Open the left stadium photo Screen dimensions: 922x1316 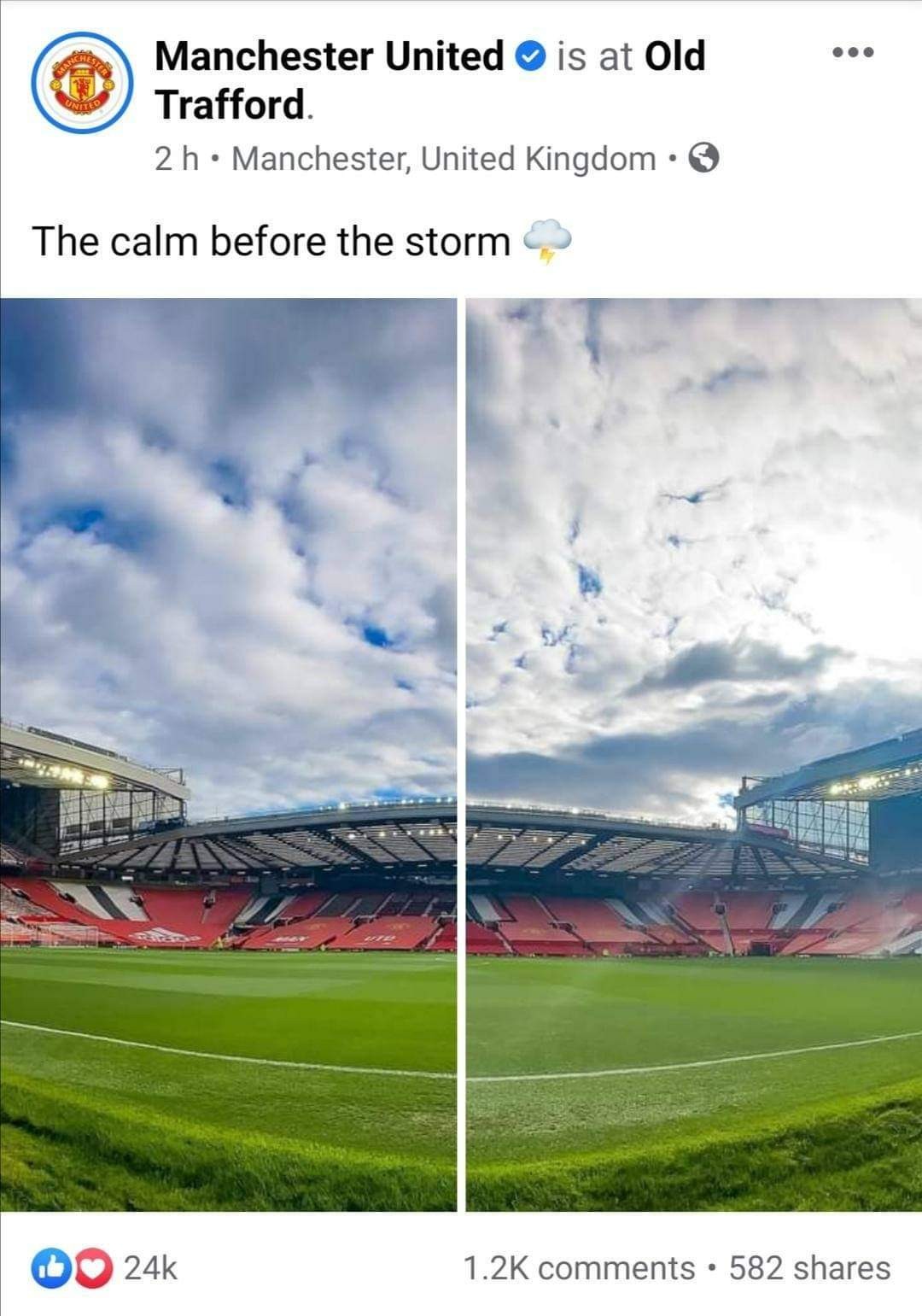click(228, 753)
